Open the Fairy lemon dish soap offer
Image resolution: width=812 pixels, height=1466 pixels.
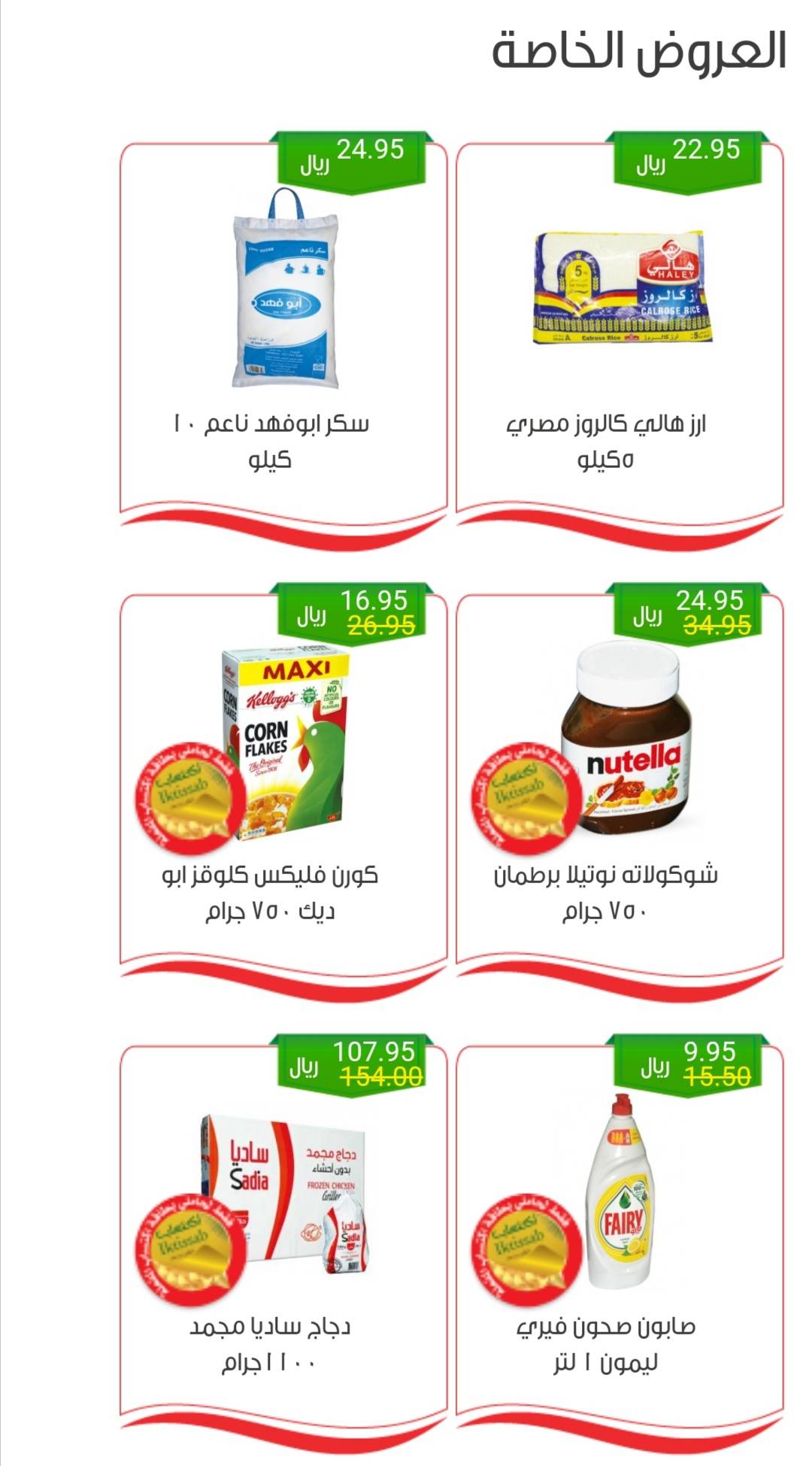[620, 1234]
